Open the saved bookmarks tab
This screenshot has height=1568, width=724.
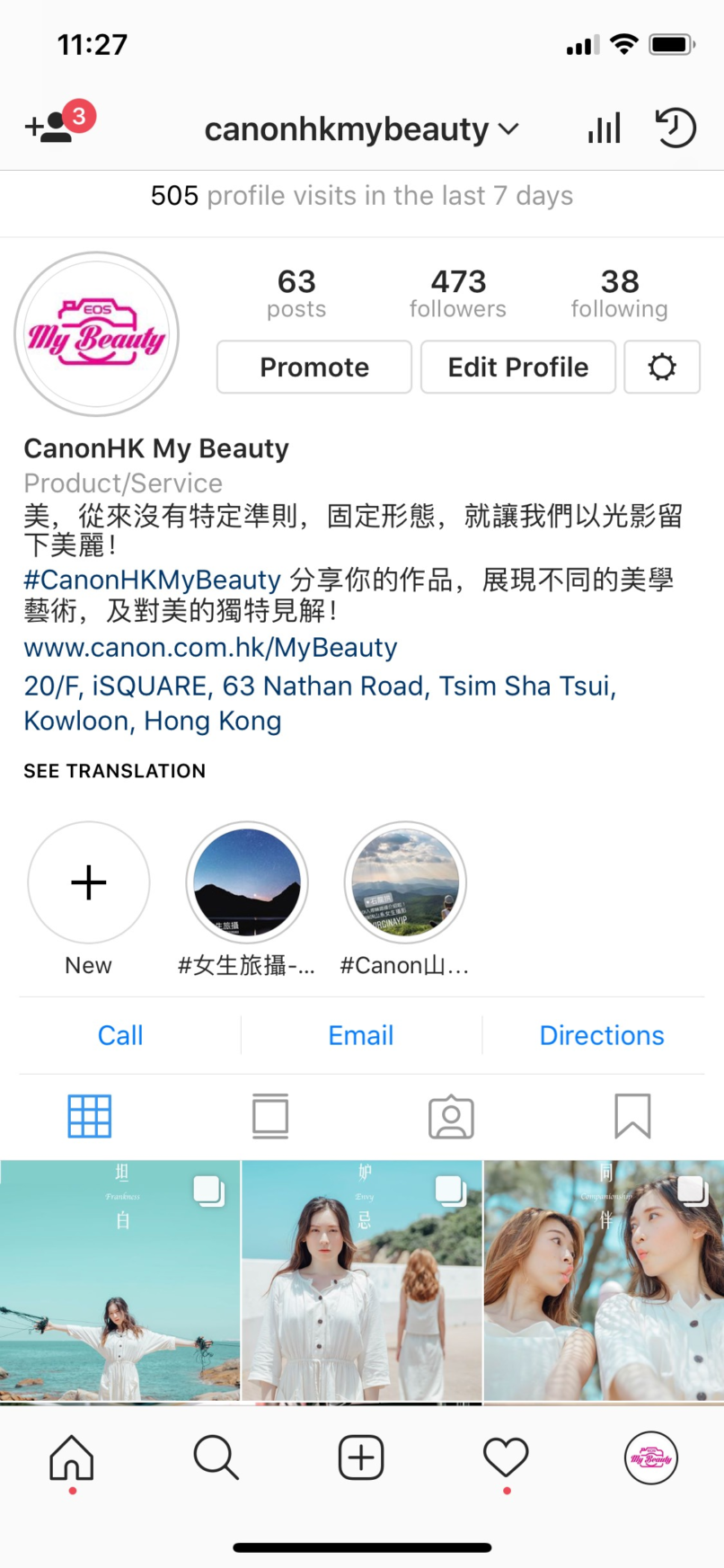coord(632,1116)
